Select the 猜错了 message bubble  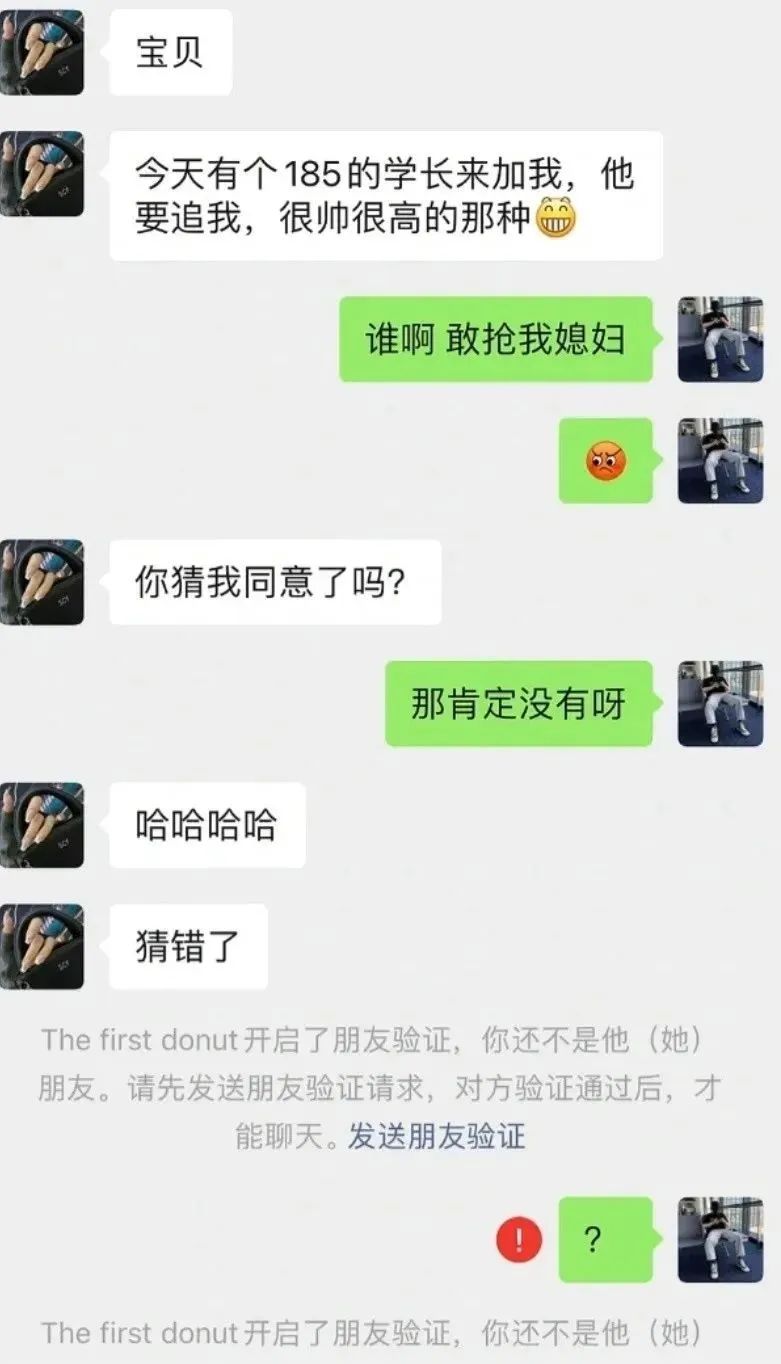tap(188, 945)
